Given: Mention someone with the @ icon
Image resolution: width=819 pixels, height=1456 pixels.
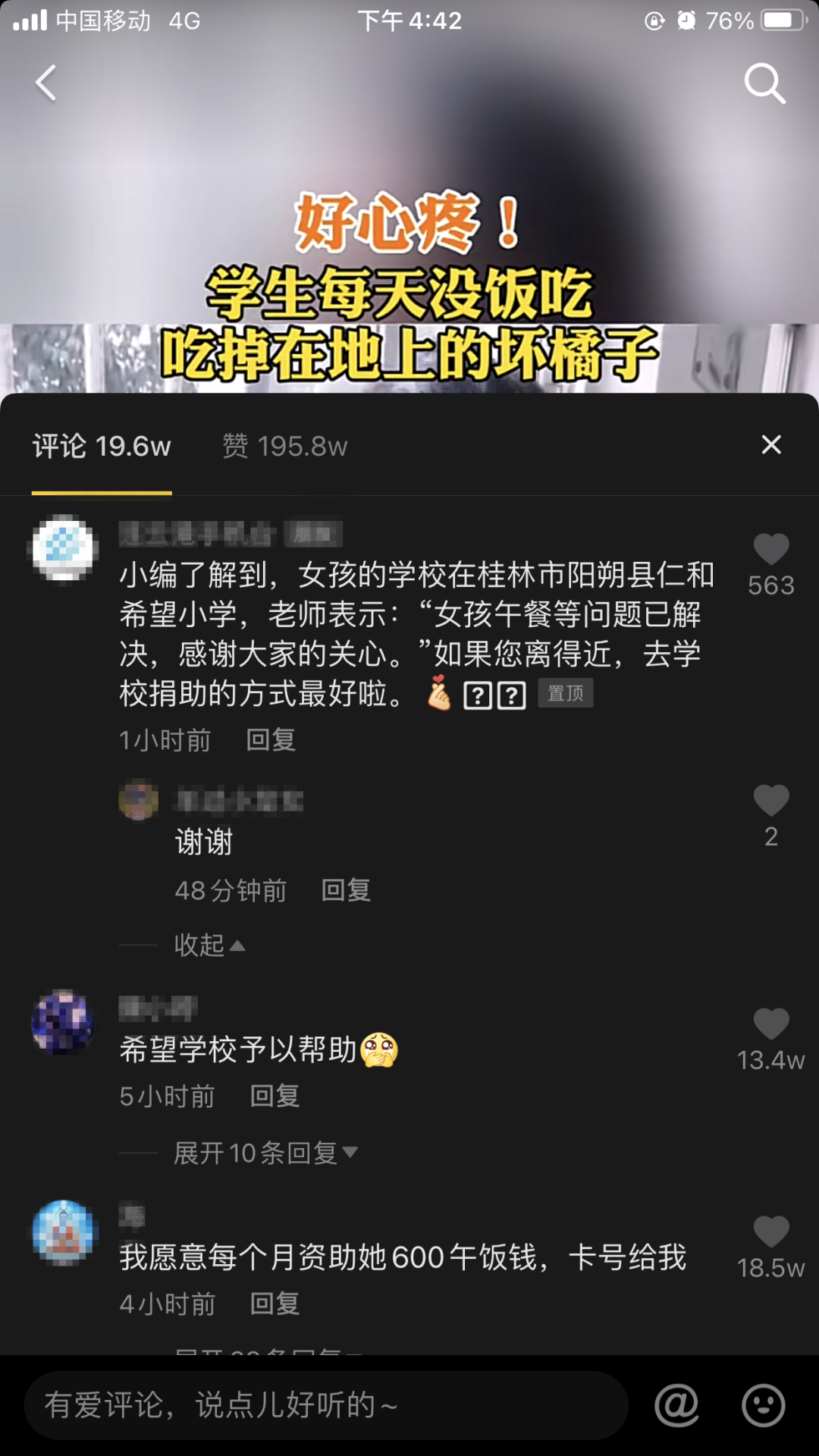Looking at the screenshot, I should pos(676,1405).
